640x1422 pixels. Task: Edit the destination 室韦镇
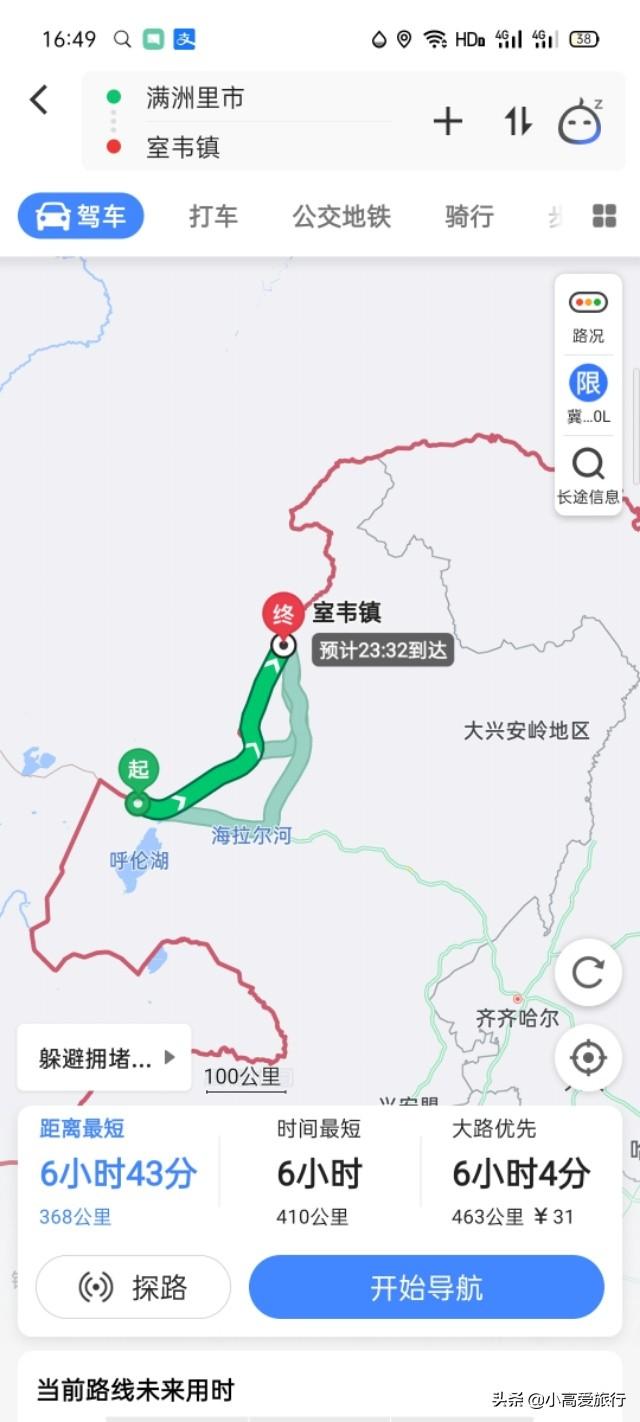182,147
